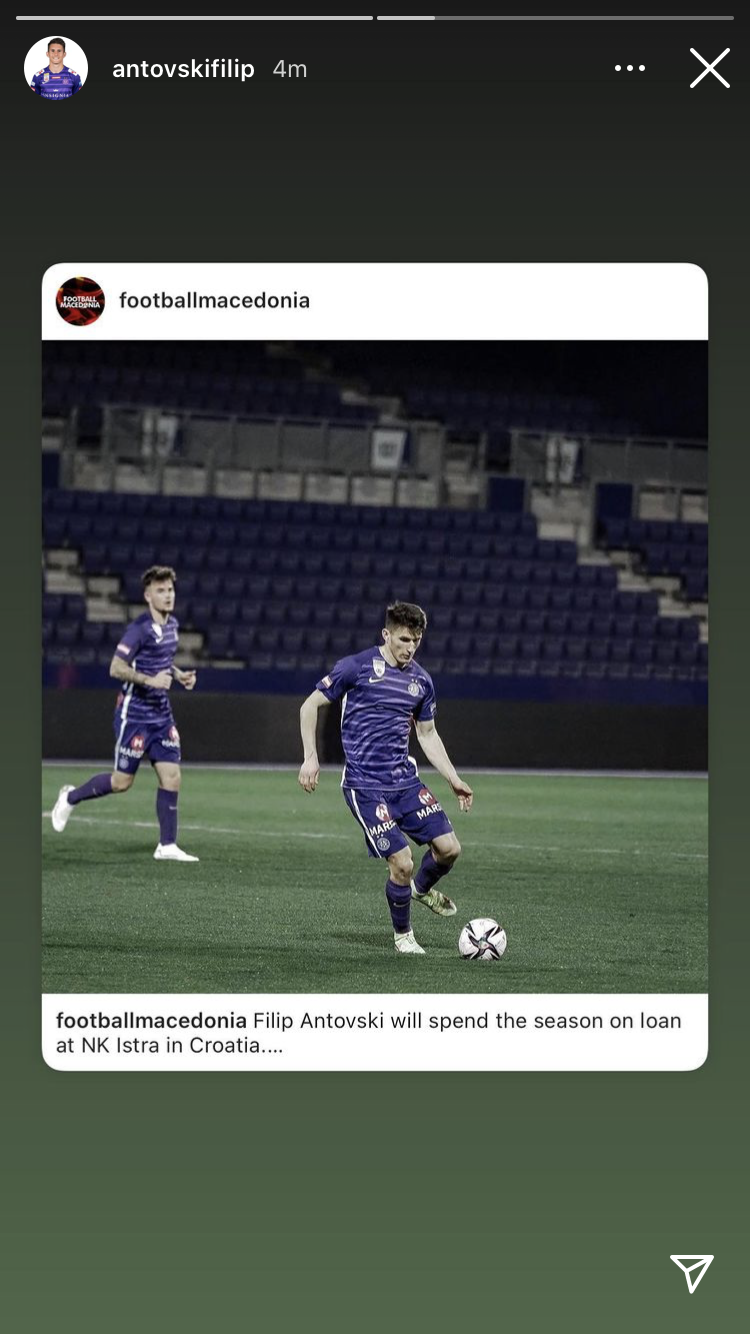Open antovskifilip's profile picture
The height and width of the screenshot is (1334, 750).
coord(56,68)
